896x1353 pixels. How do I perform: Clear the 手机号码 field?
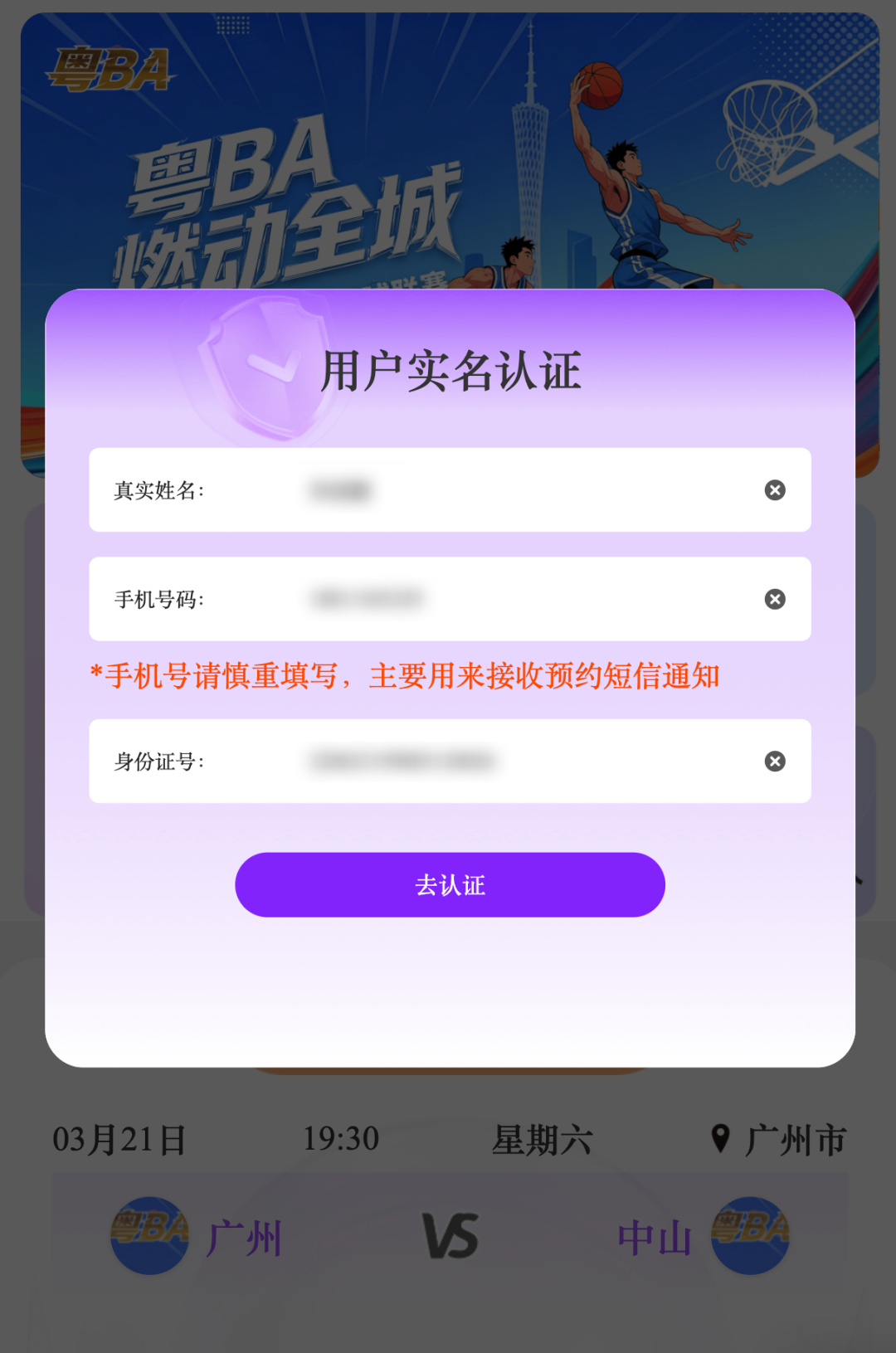click(775, 599)
